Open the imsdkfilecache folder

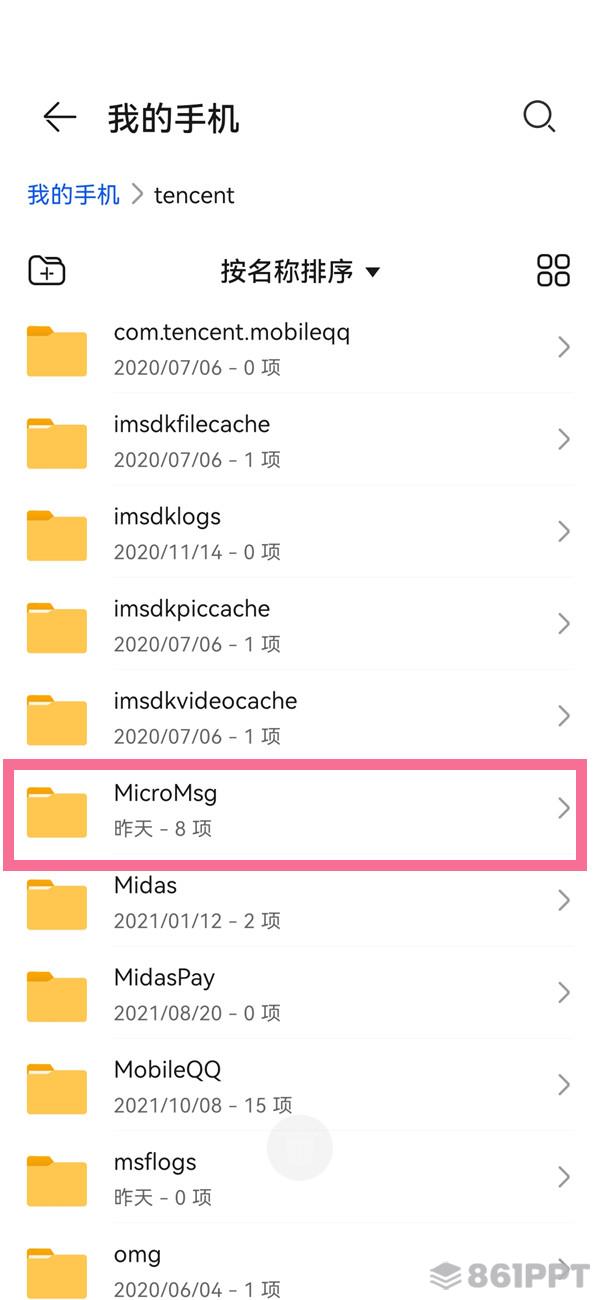click(x=300, y=440)
